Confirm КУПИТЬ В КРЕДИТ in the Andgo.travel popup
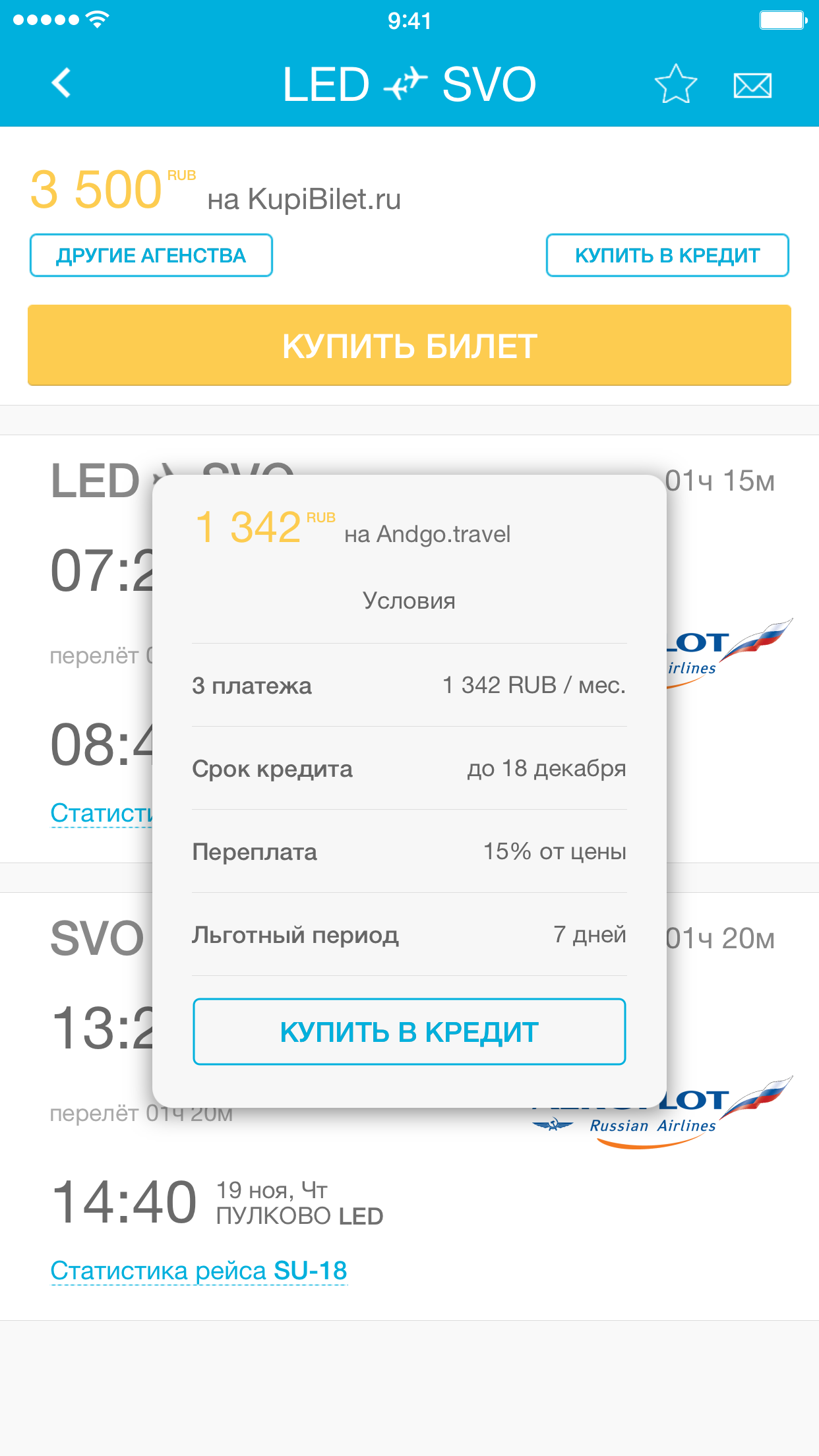 (409, 1031)
